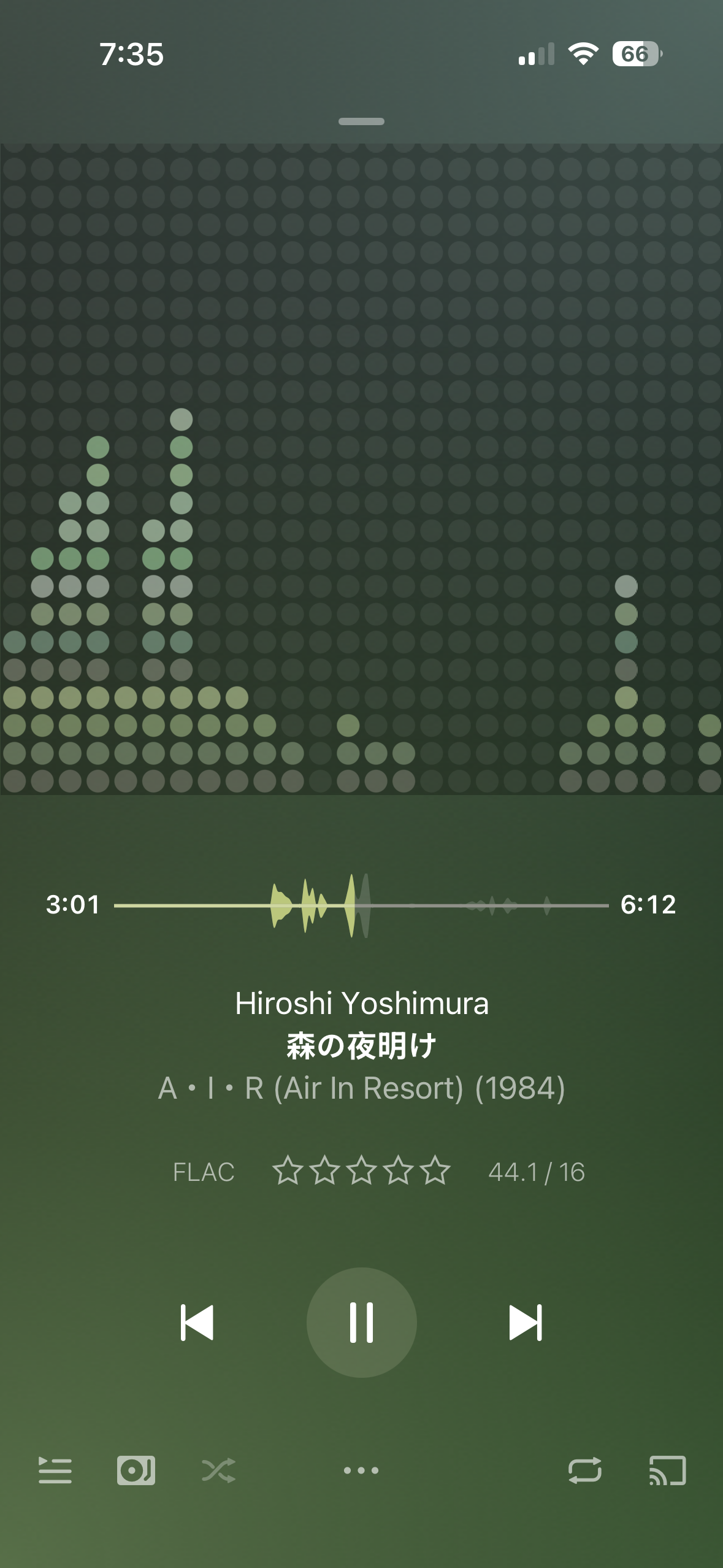Image resolution: width=723 pixels, height=1568 pixels.
Task: Open the three-dot more options menu
Action: pyautogui.click(x=361, y=1470)
